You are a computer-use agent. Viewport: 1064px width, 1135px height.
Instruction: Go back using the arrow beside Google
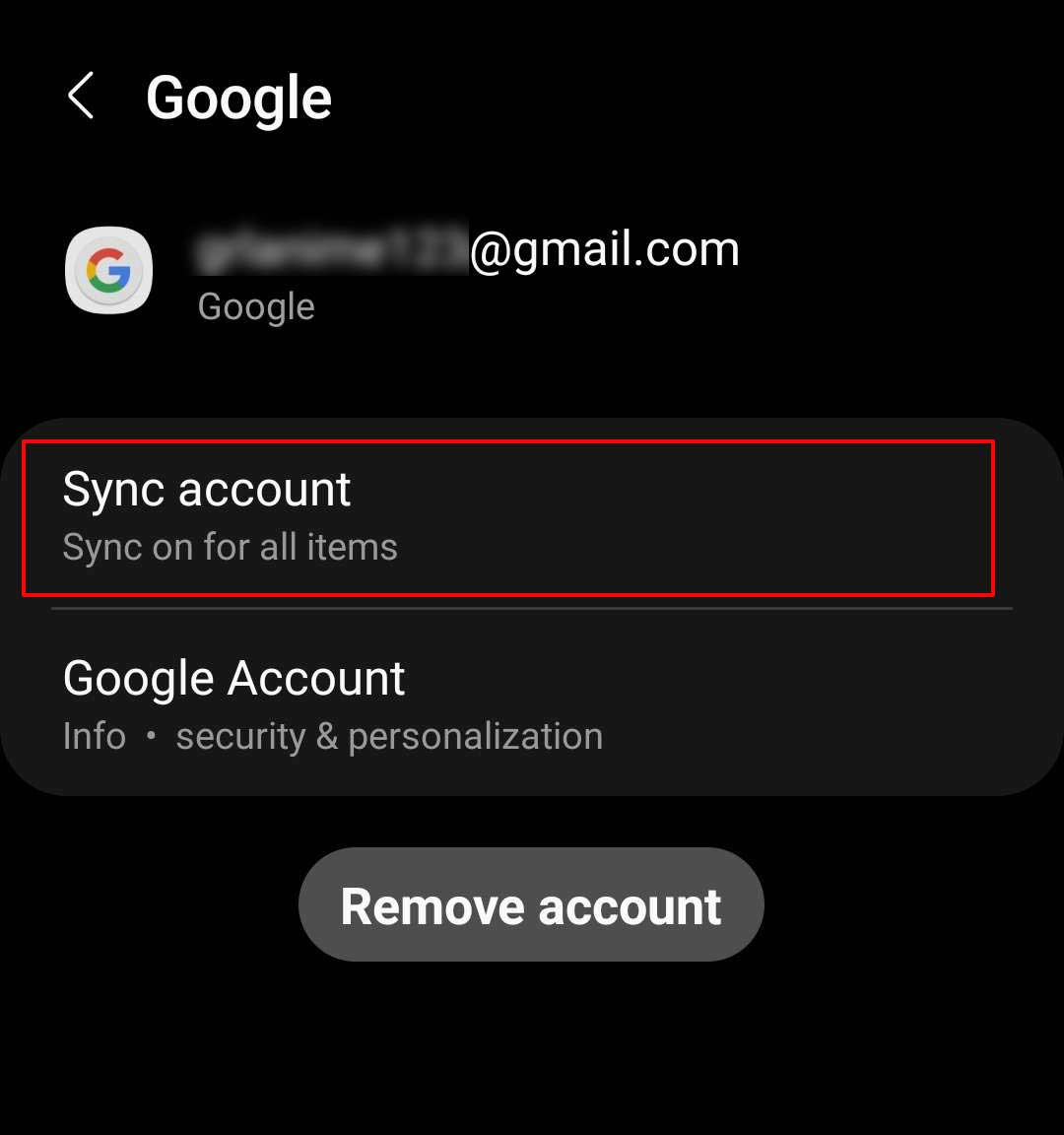[81, 97]
